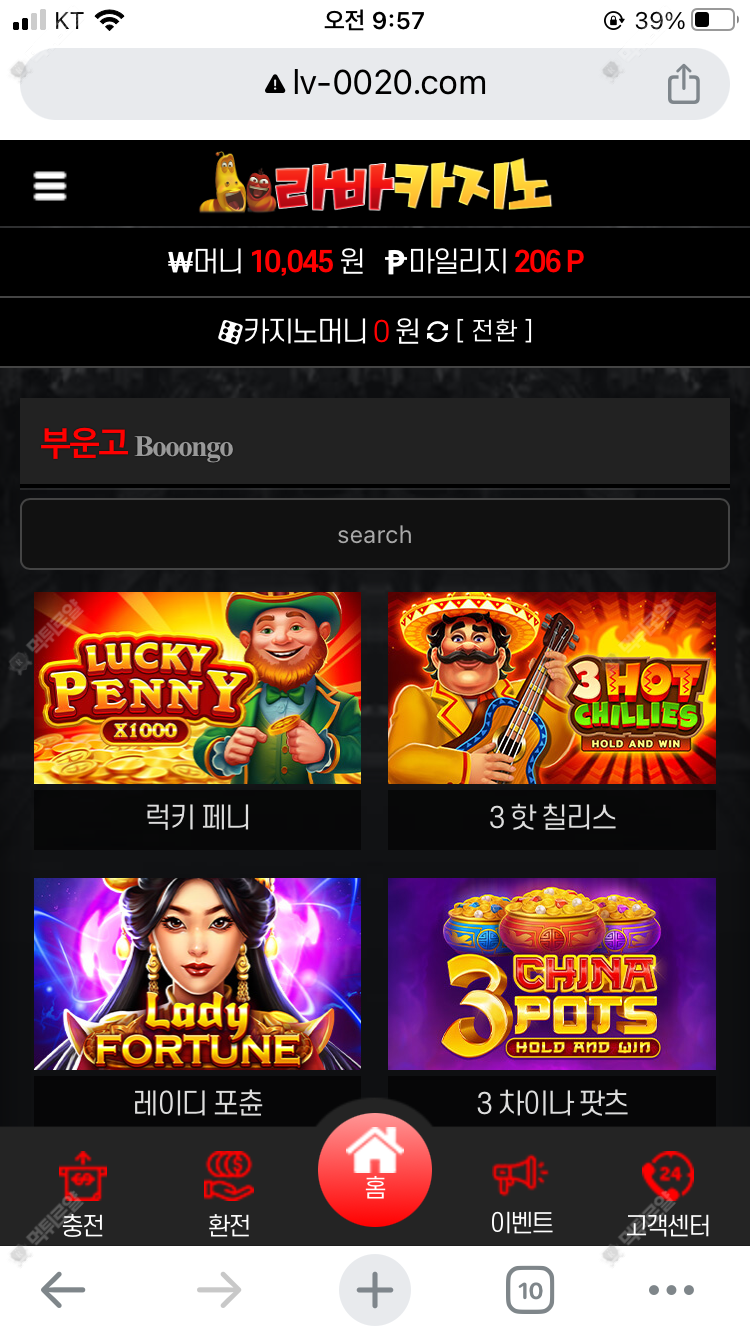Open the hamburger drawer menu
The height and width of the screenshot is (1334, 750).
point(49,186)
